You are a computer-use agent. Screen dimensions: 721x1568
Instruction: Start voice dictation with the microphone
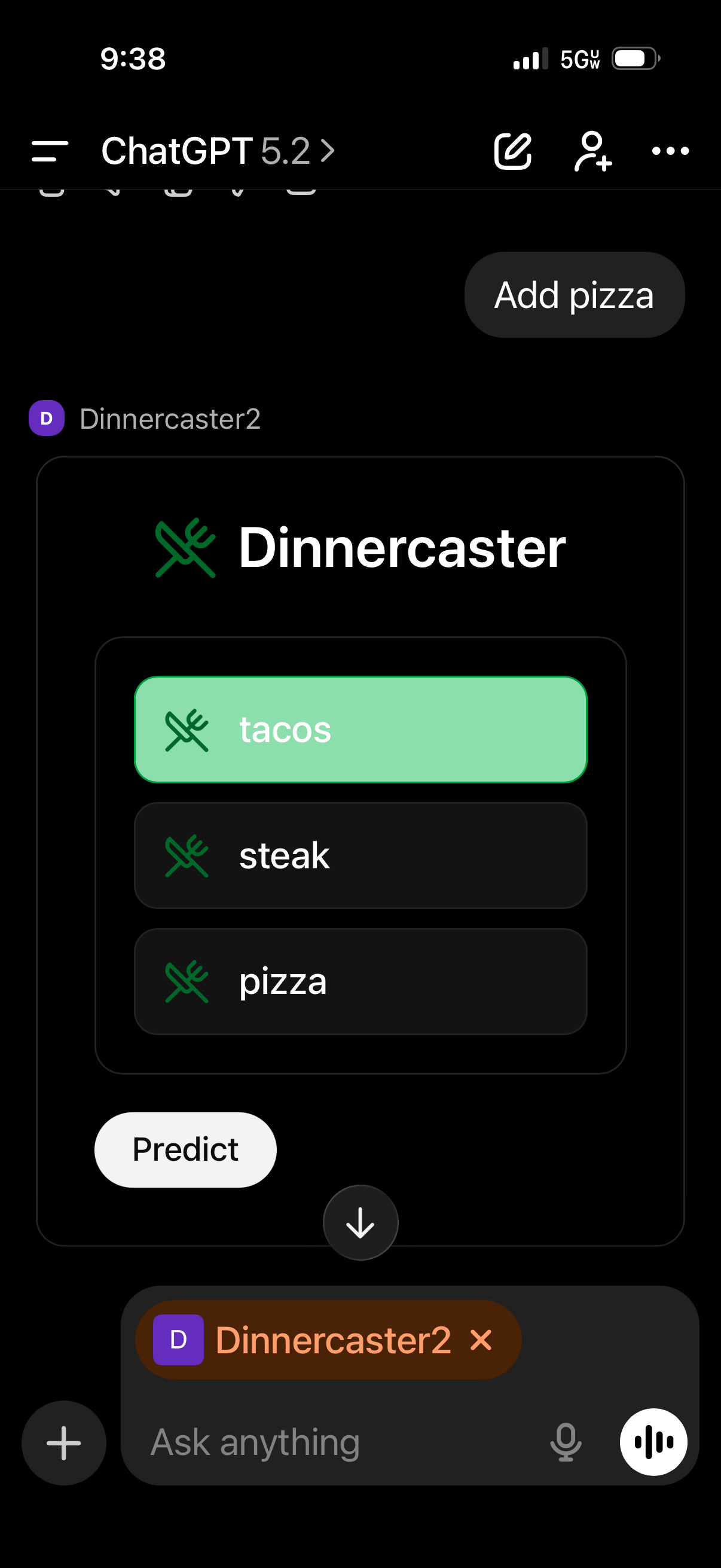pyautogui.click(x=565, y=1442)
